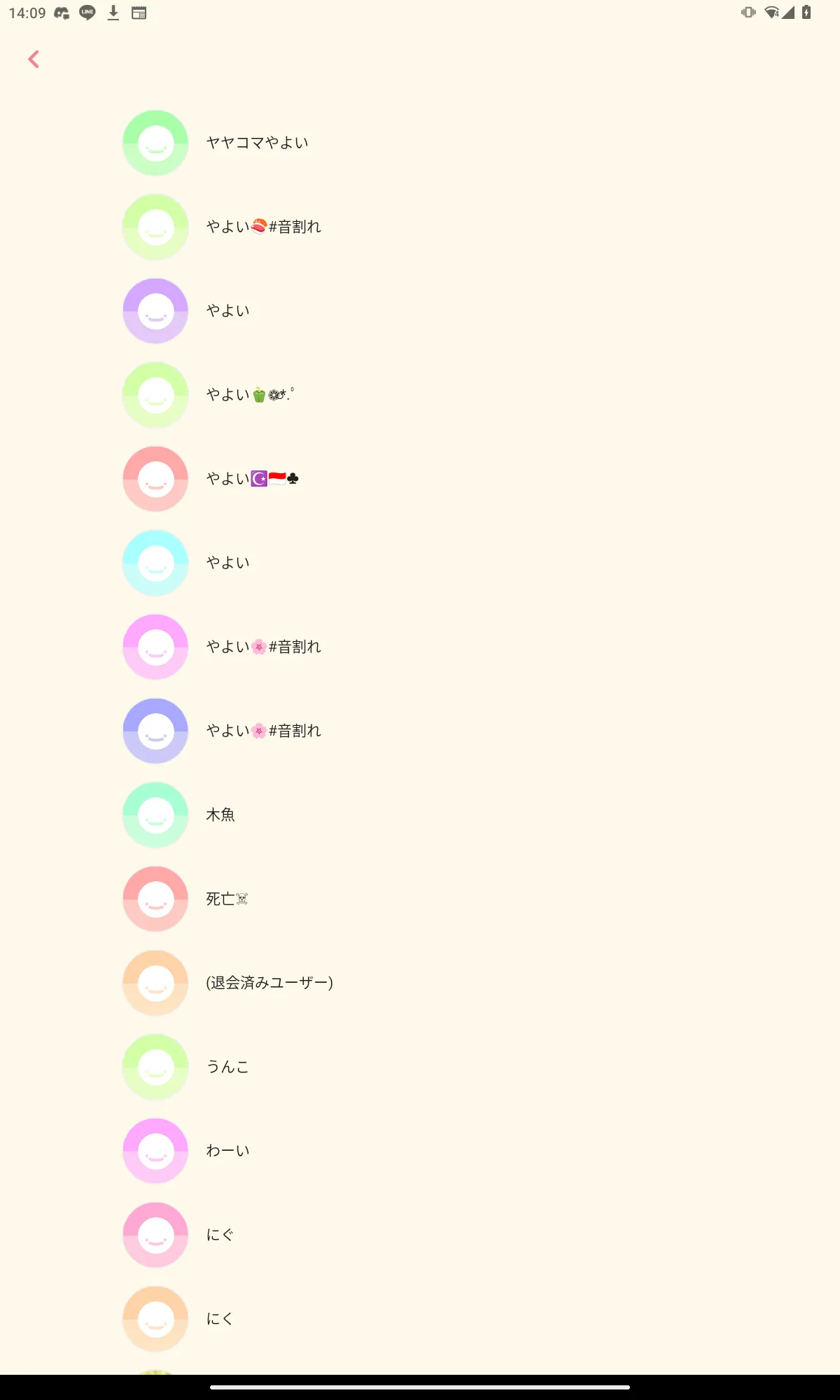Open user やよい with sushi emoji #音割れ

(x=420, y=227)
